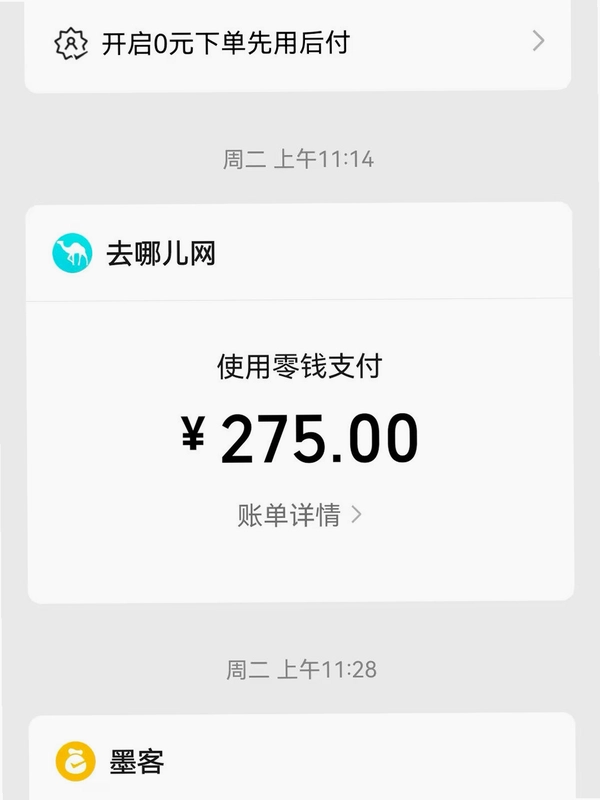The height and width of the screenshot is (800, 600).
Task: View 账单详情 for the ¥275.00 payment
Action: (299, 515)
